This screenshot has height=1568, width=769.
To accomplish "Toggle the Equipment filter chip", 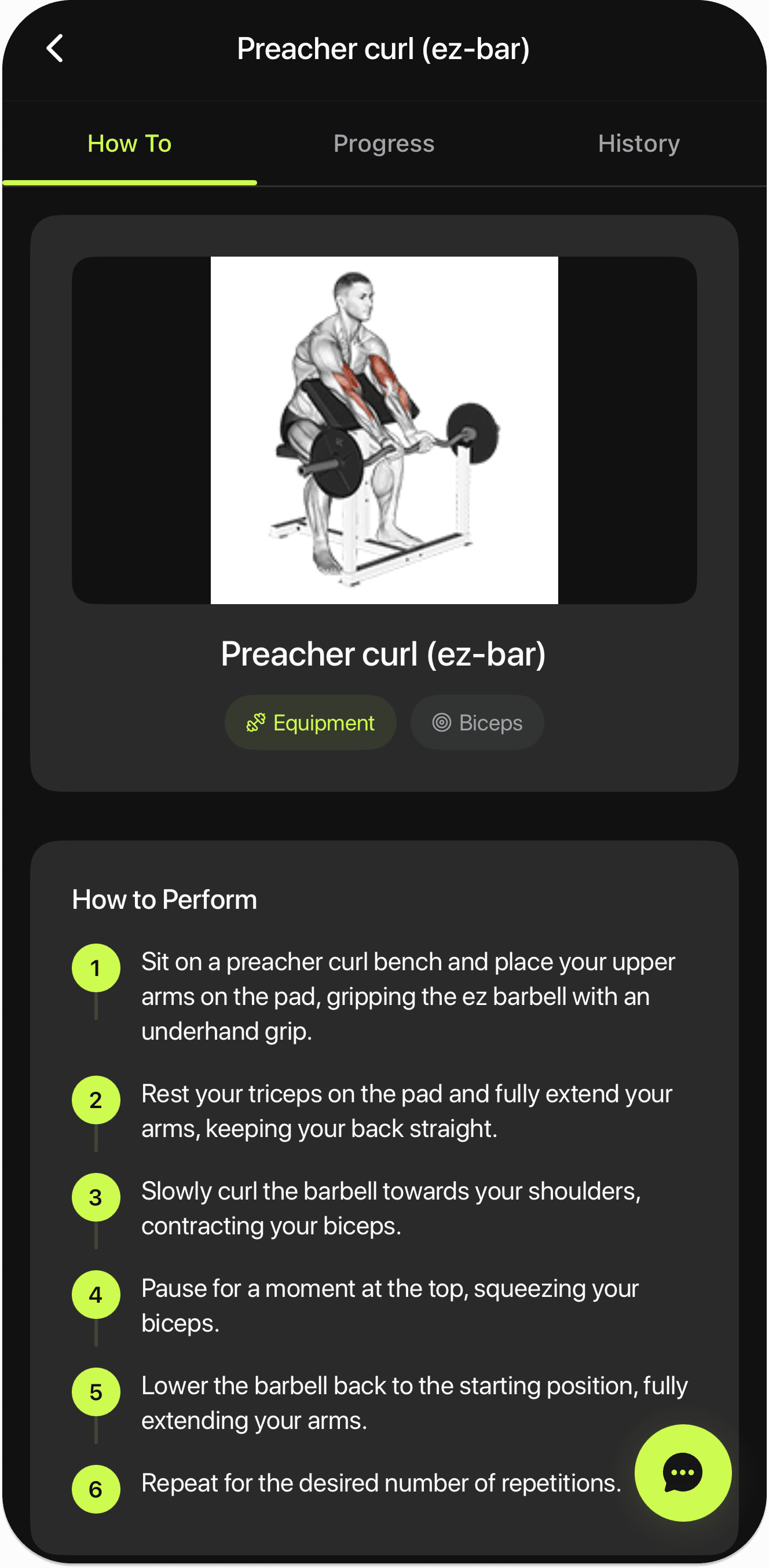I will click(311, 722).
